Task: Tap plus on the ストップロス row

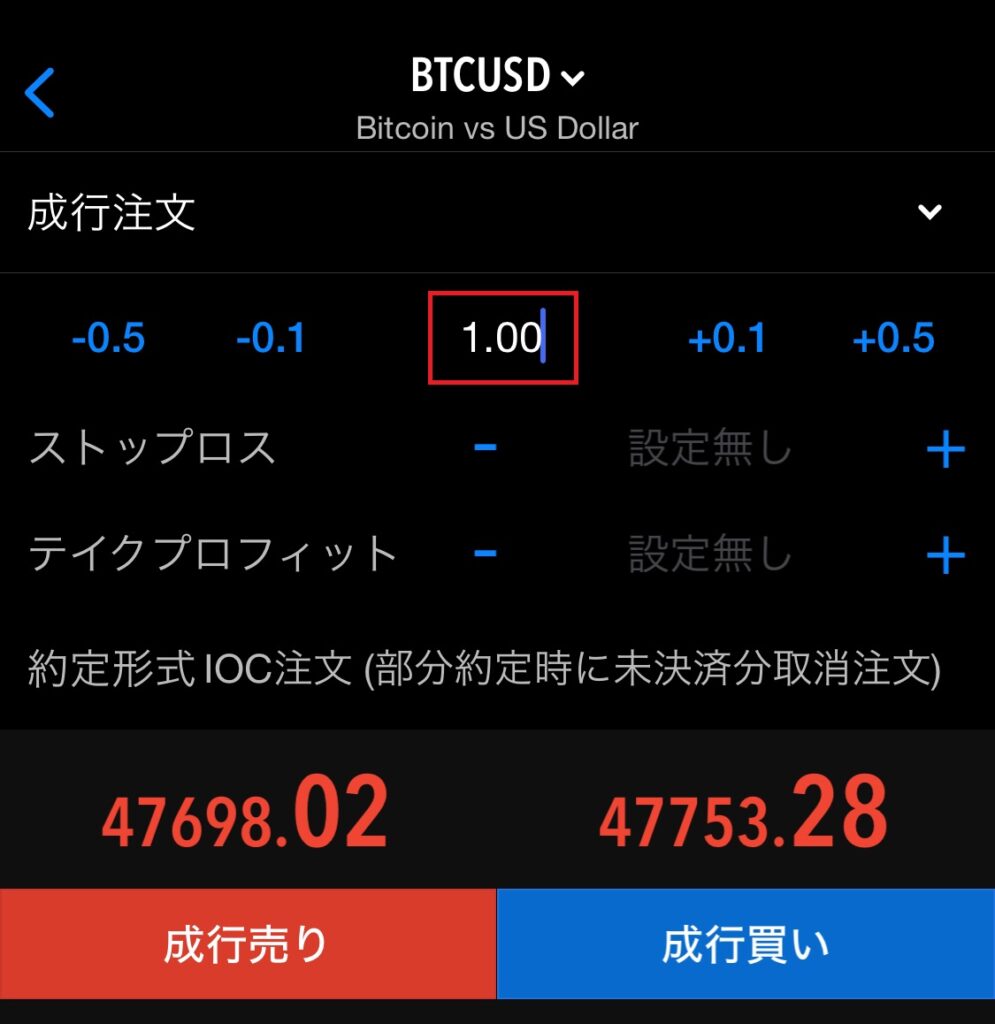Action: coord(945,450)
